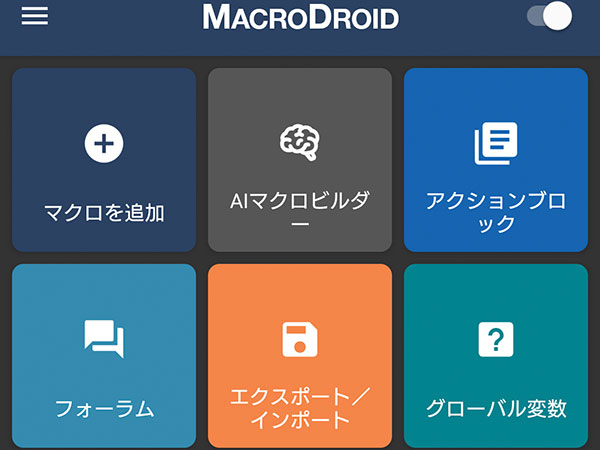The width and height of the screenshot is (600, 450).
Task: Launch the AIマクロビルダー tile
Action: (x=300, y=160)
